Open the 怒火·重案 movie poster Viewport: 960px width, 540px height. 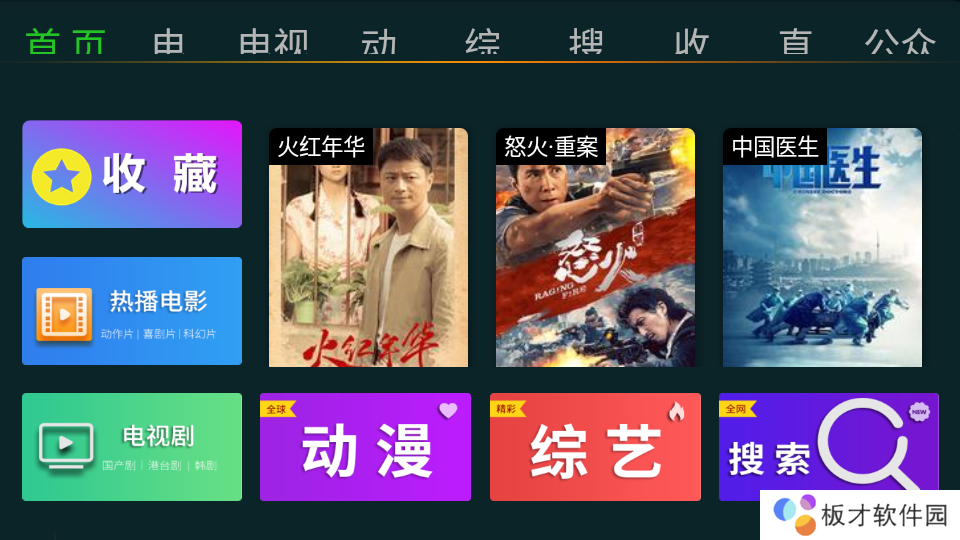coord(595,248)
